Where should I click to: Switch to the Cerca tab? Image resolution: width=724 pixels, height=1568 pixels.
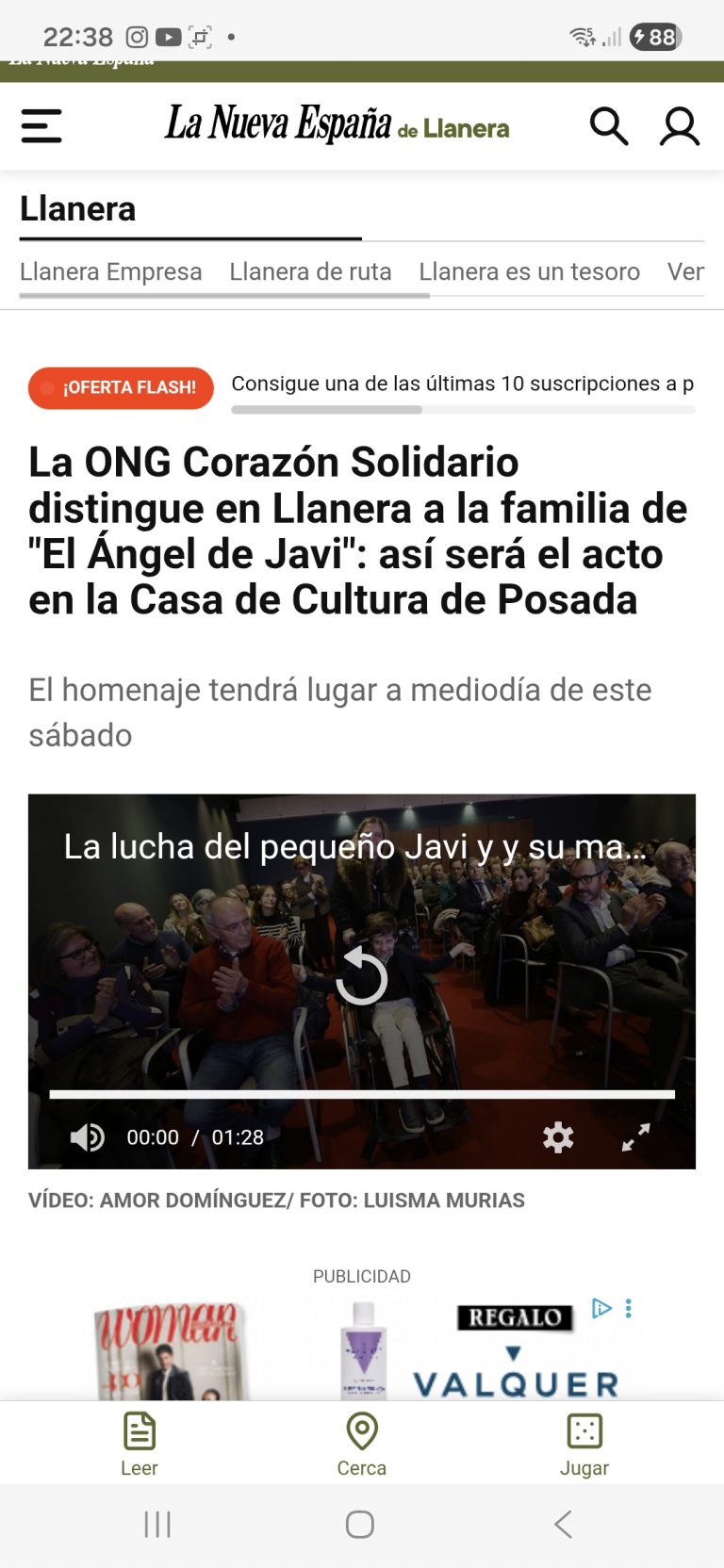click(362, 1444)
